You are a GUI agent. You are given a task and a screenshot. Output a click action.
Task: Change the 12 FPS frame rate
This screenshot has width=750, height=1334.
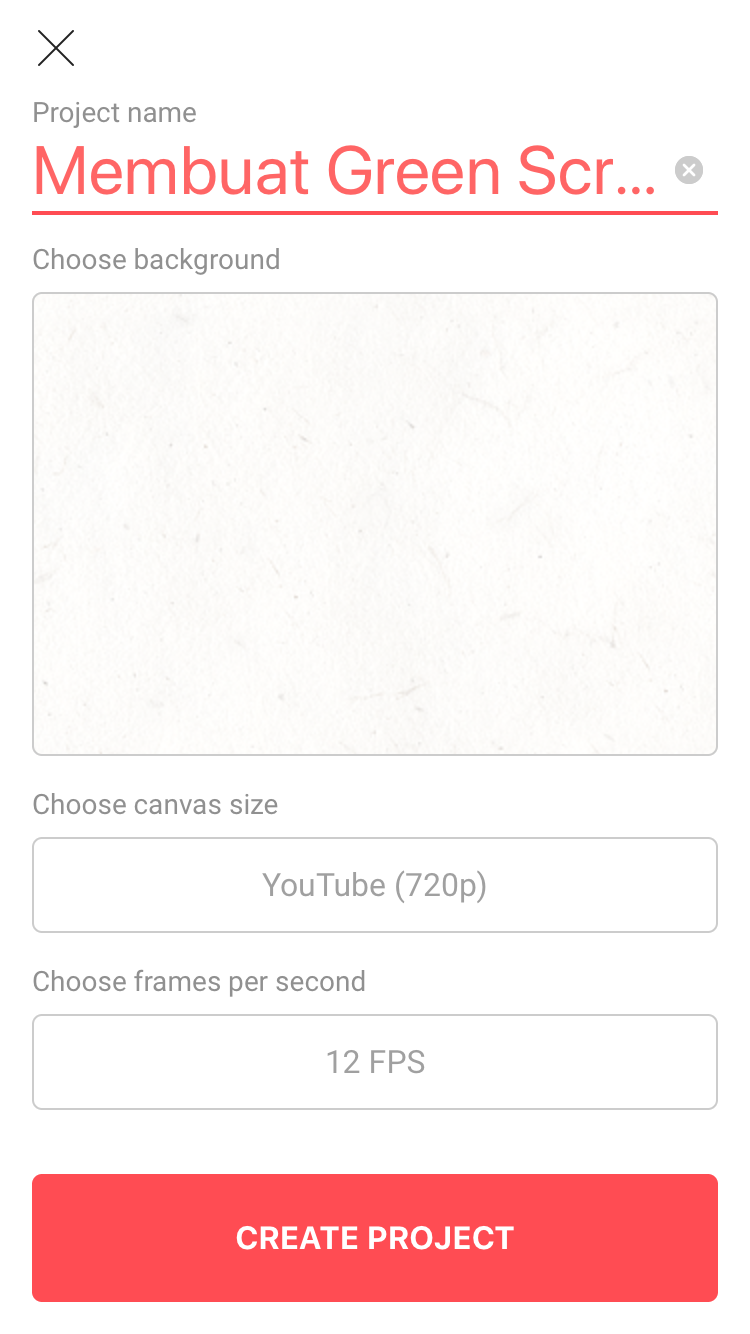coord(375,1062)
